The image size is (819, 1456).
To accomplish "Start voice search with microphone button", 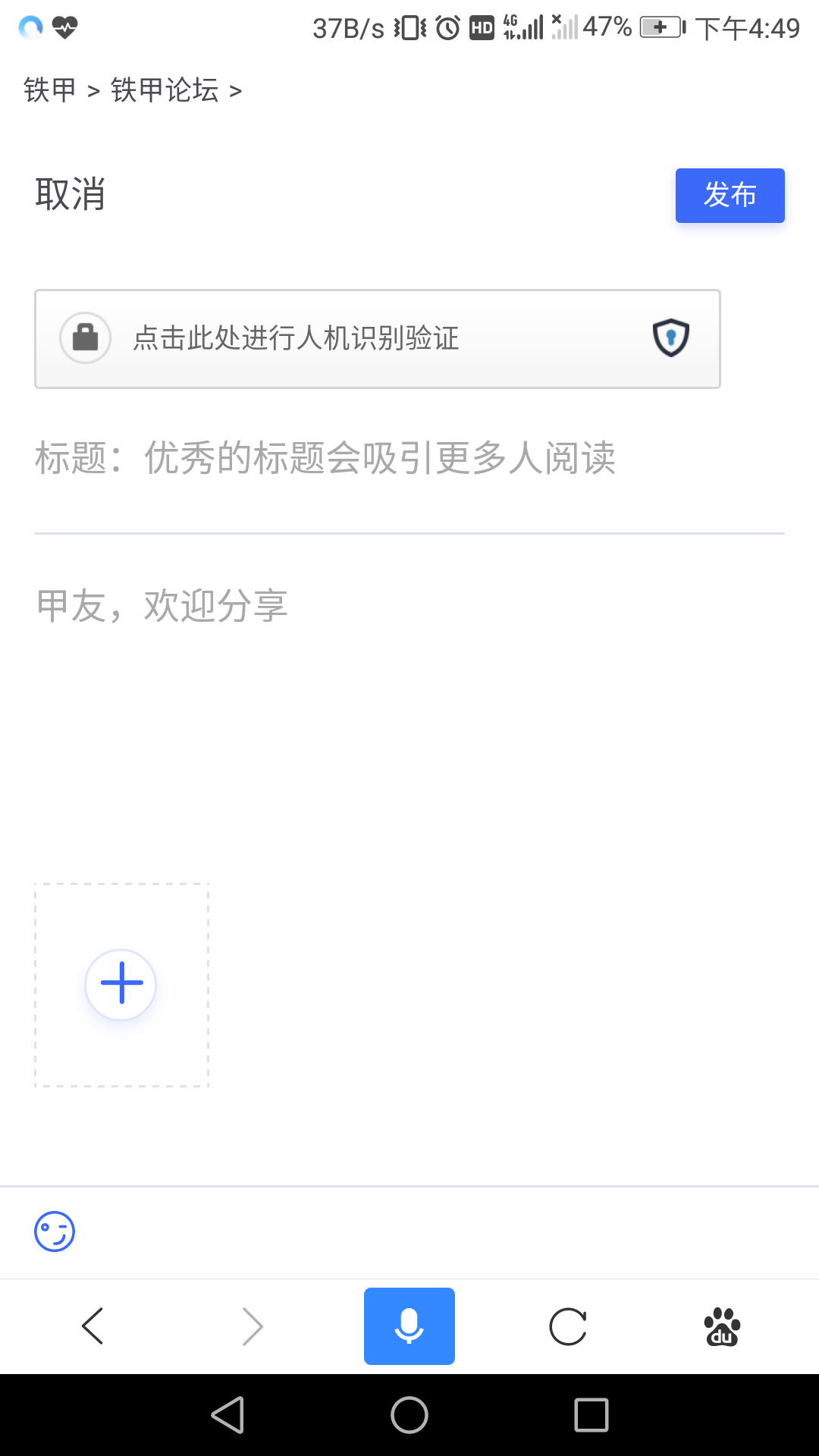I will point(409,1326).
